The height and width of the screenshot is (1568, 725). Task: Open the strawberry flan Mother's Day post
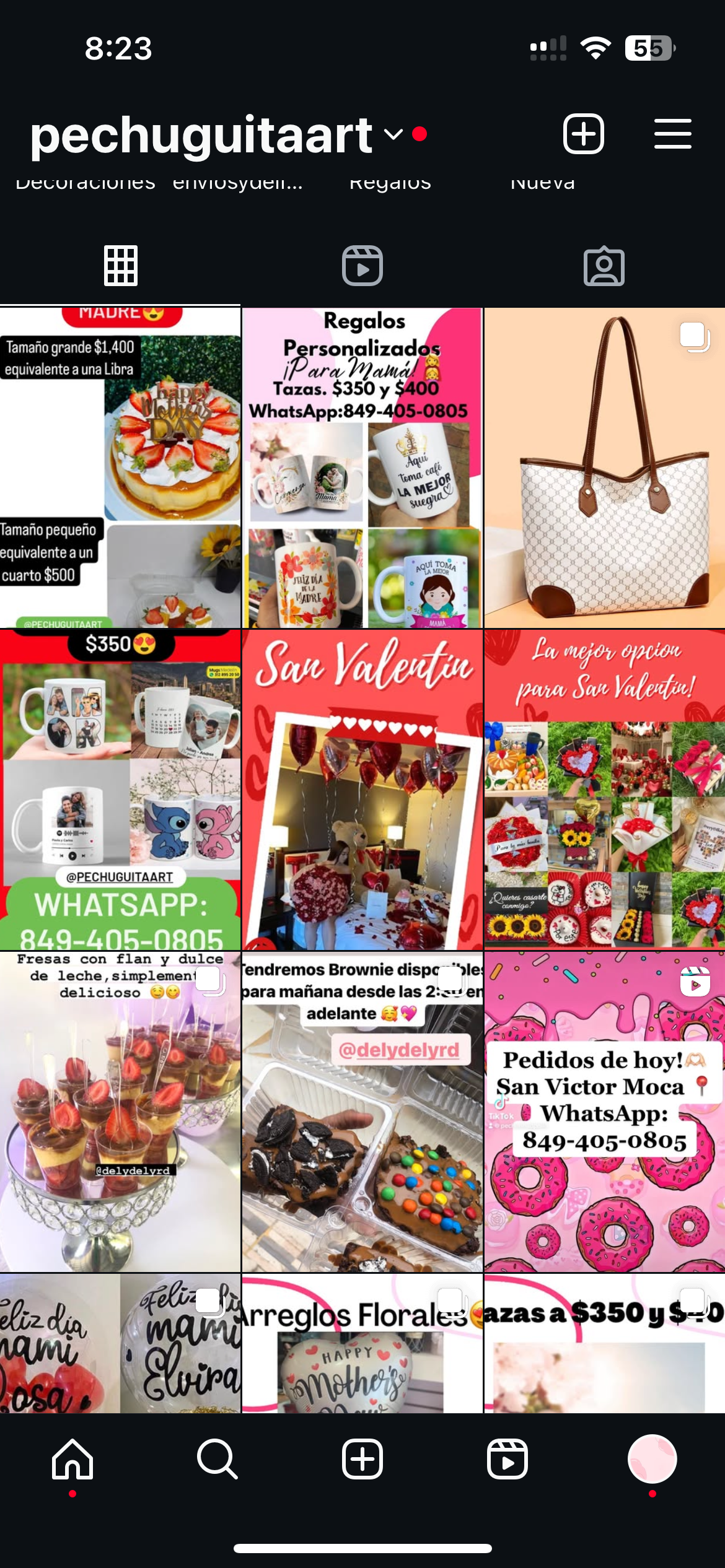(x=120, y=468)
